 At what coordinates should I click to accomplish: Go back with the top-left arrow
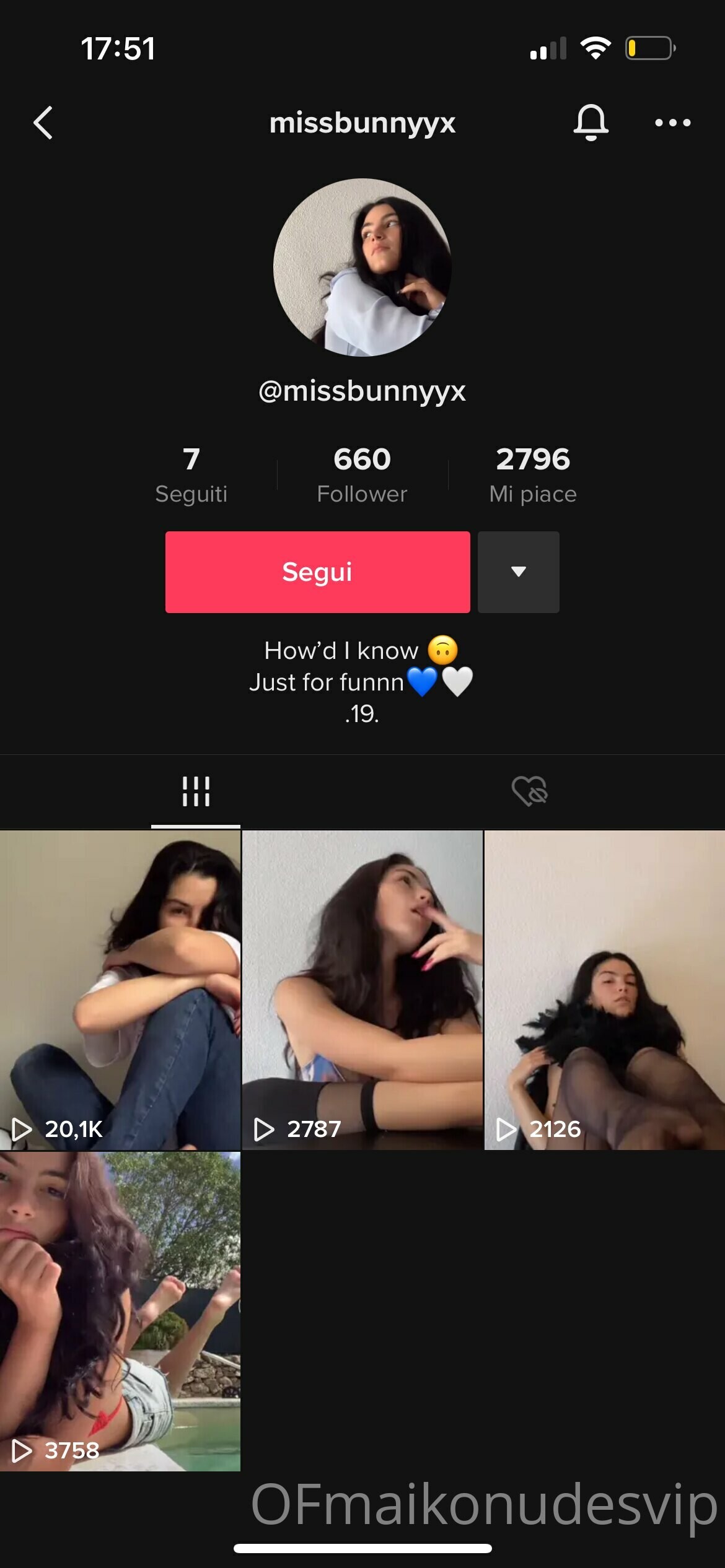[43, 123]
